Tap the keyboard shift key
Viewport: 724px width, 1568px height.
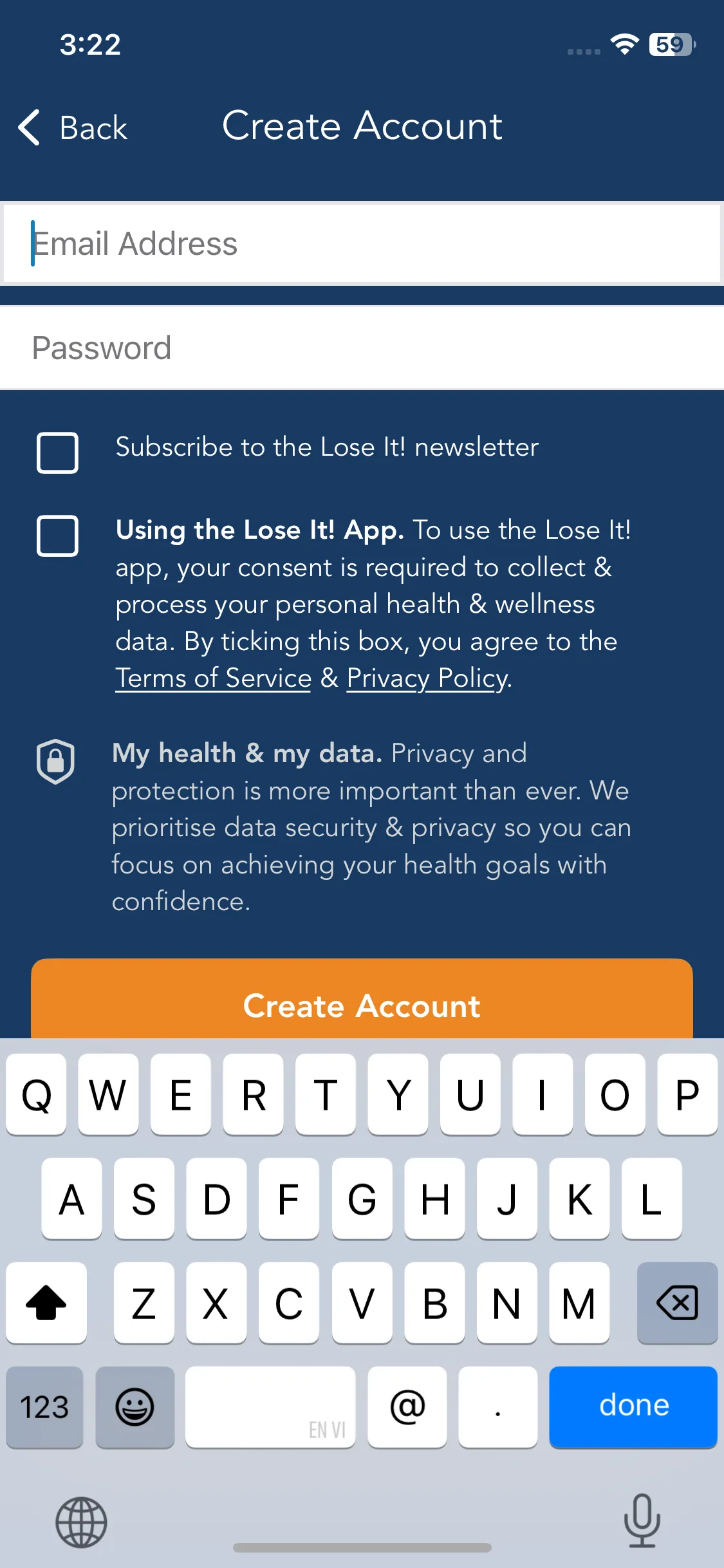point(46,1303)
